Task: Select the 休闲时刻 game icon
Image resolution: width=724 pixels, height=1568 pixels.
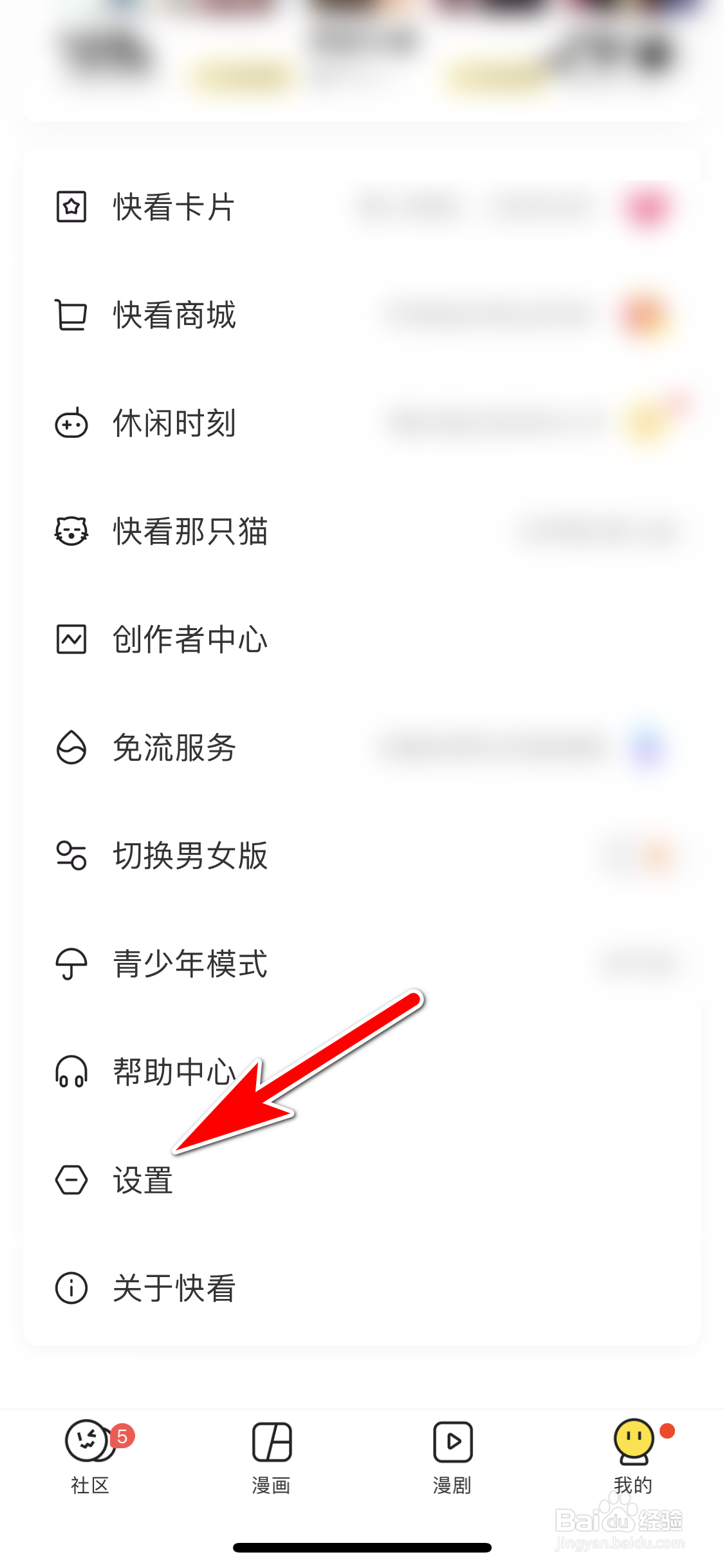Action: pyautogui.click(x=71, y=424)
